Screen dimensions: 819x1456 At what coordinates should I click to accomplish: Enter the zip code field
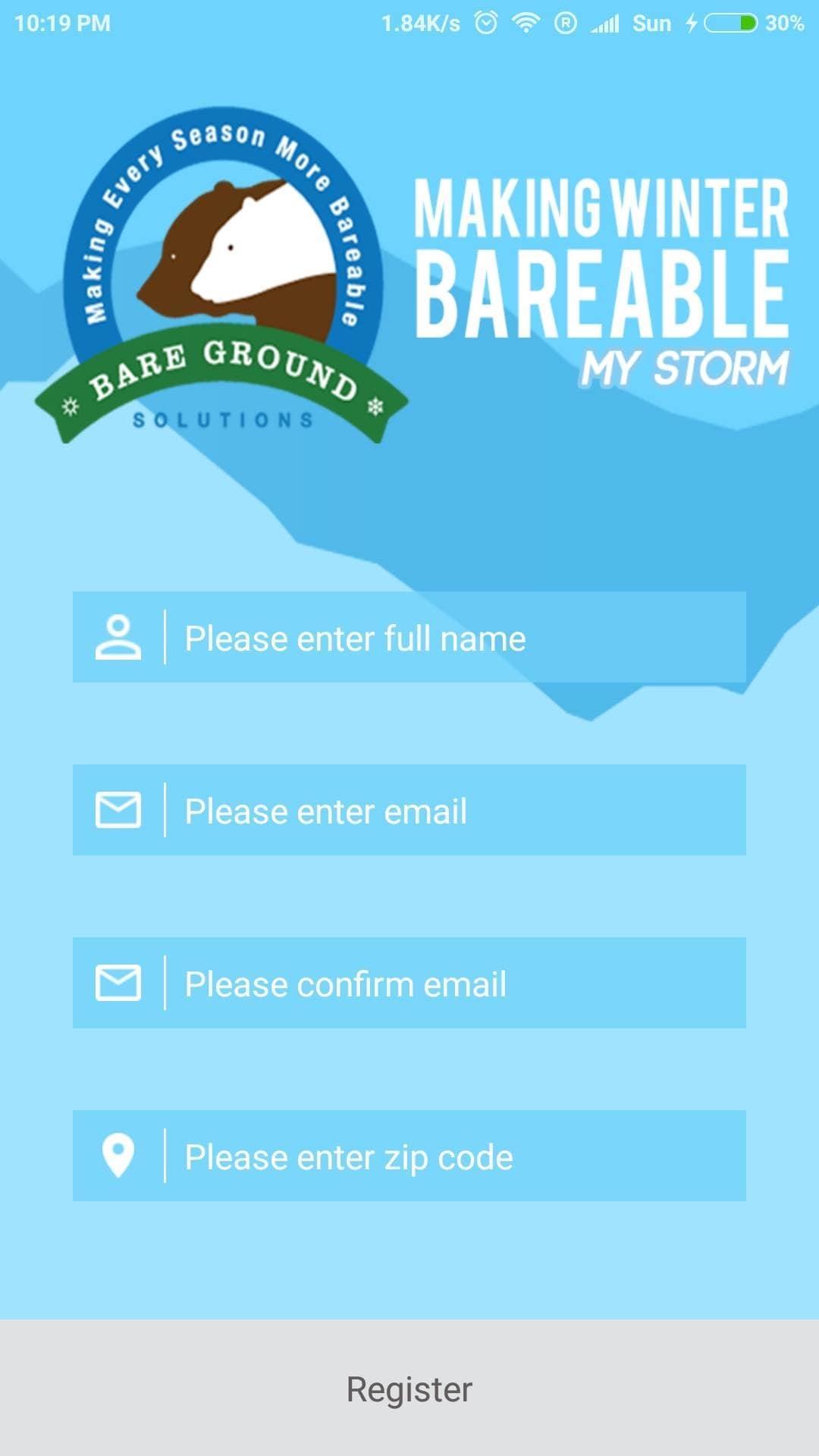(453, 1156)
